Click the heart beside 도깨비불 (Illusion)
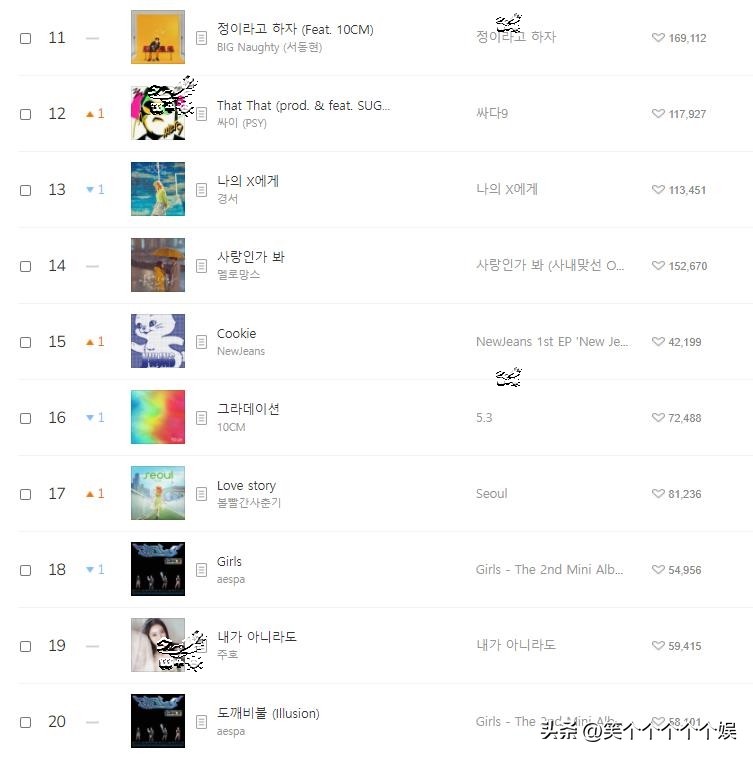This screenshot has height=757, width=753. [x=657, y=721]
